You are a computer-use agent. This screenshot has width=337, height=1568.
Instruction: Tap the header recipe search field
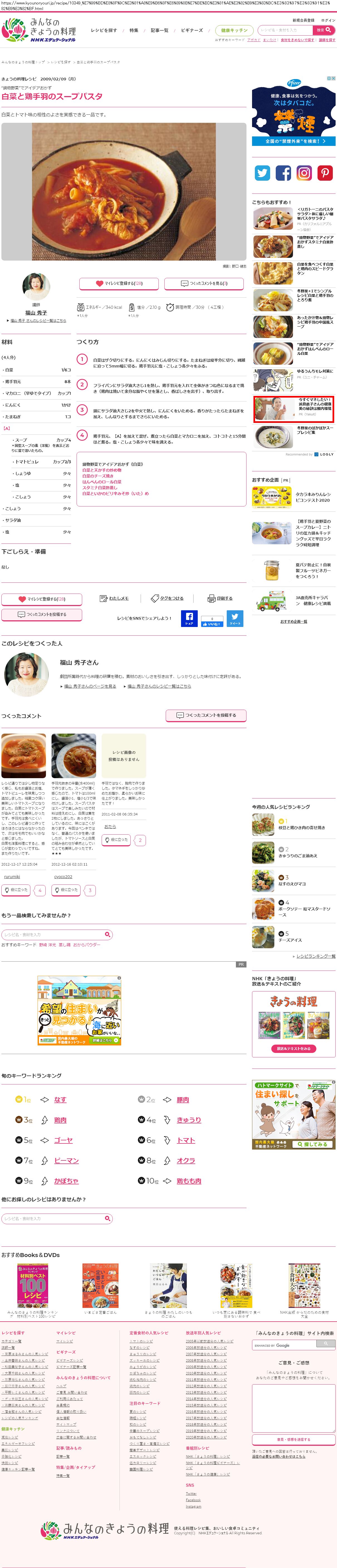click(x=285, y=30)
